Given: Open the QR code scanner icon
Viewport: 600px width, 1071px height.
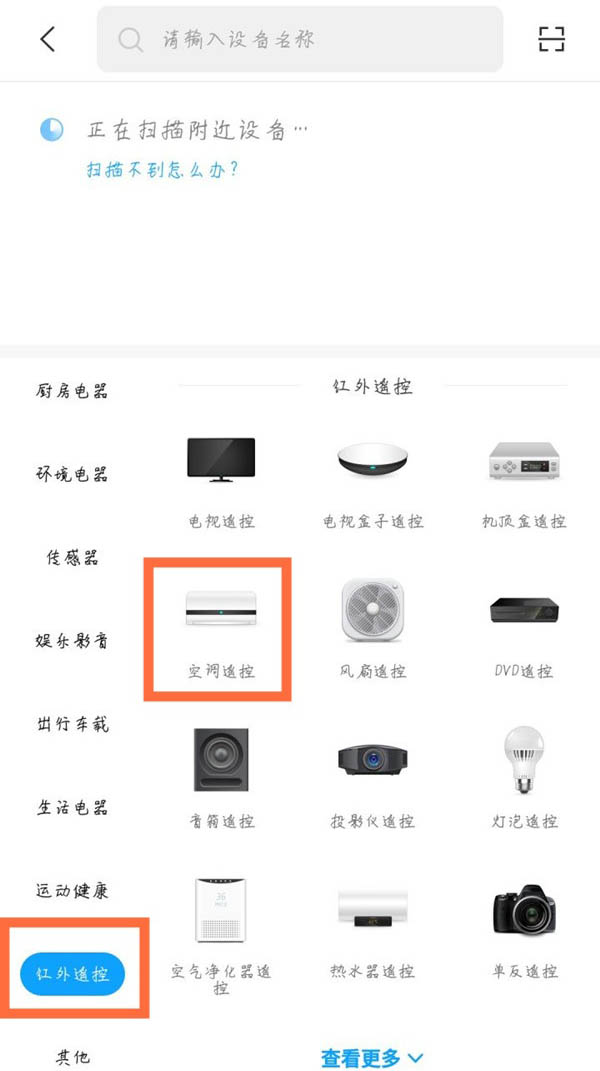Looking at the screenshot, I should point(551,39).
